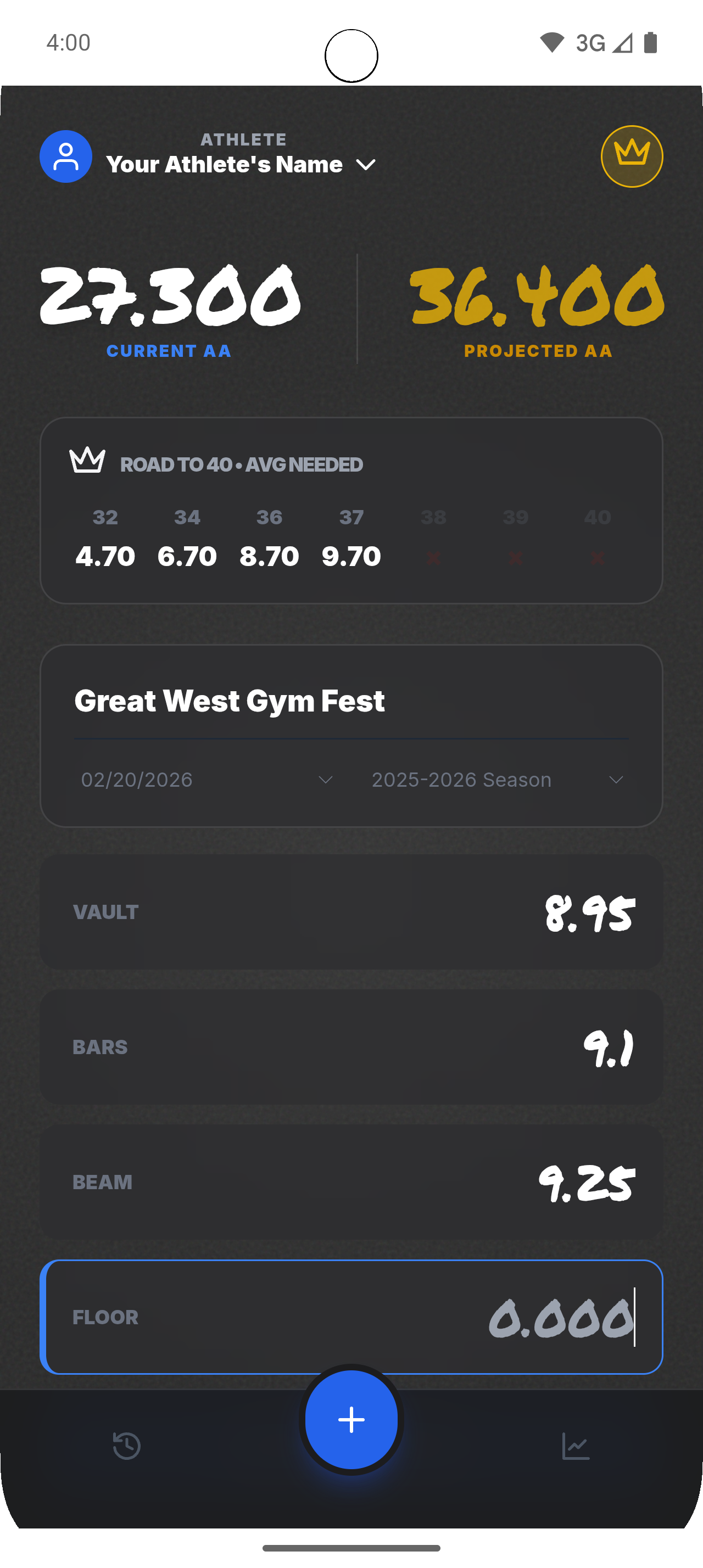The image size is (703, 1568).
Task: Select the Projected AA score 36.400
Action: [538, 298]
